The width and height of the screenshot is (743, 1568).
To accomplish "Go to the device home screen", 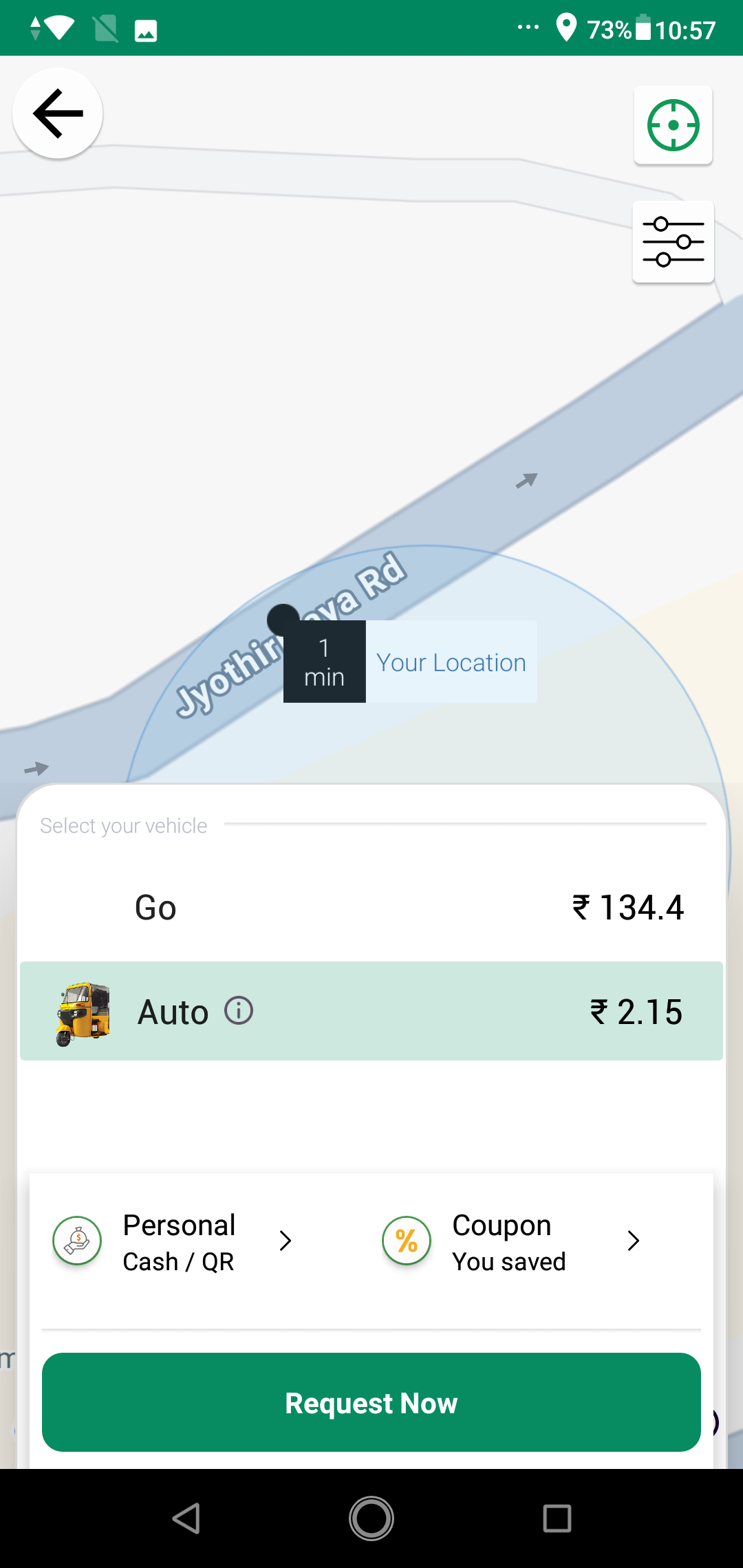I will [x=371, y=1518].
